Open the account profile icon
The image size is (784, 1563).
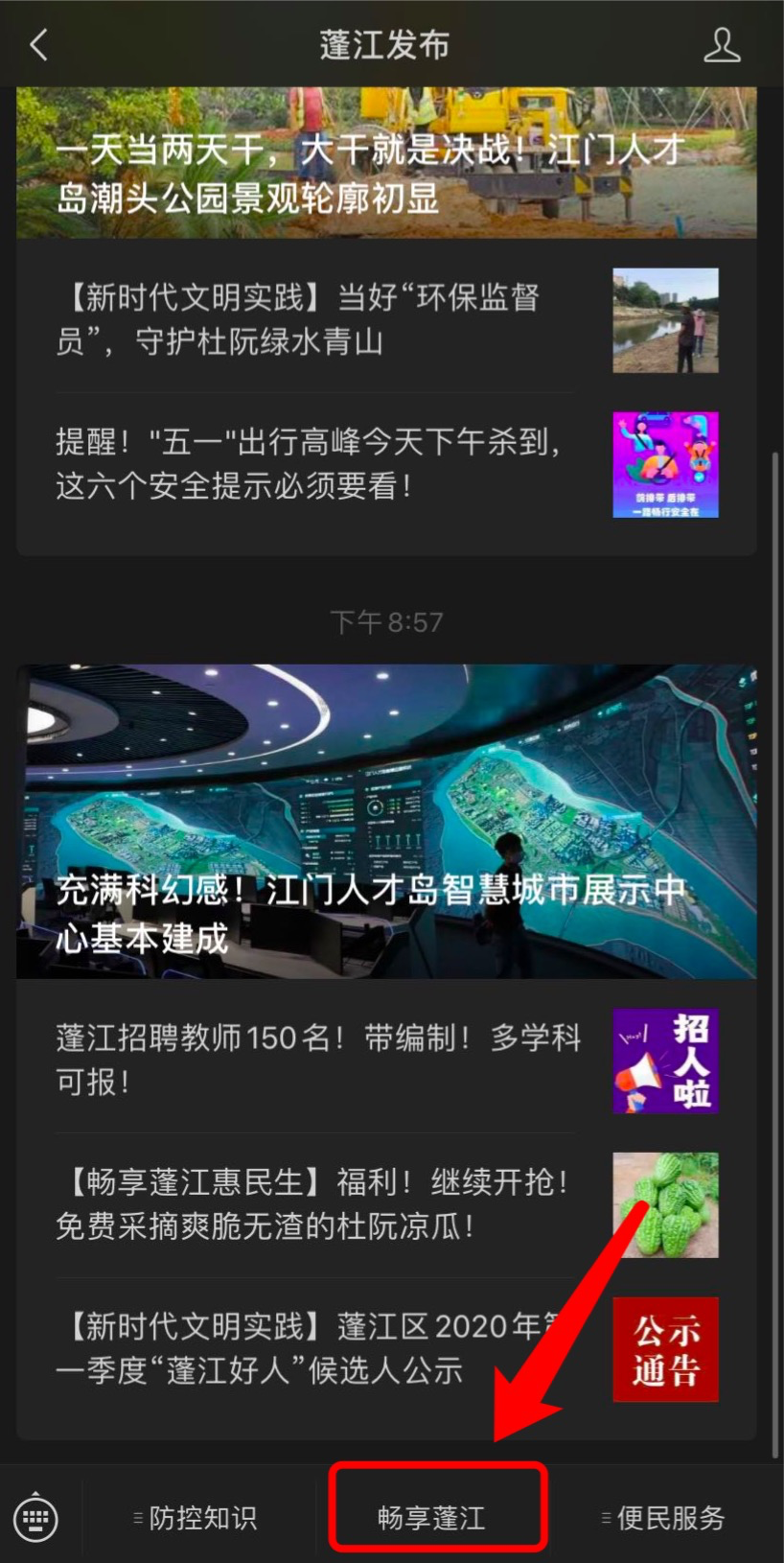pyautogui.click(x=722, y=44)
